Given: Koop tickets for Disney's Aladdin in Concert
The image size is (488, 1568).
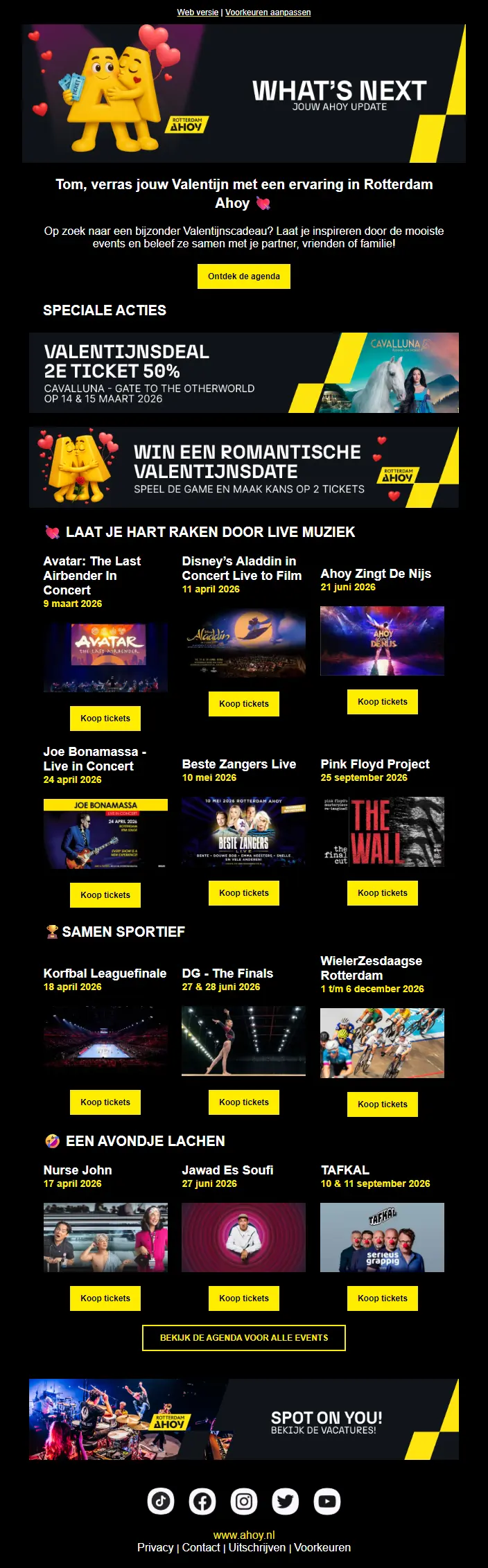Looking at the screenshot, I should [244, 704].
